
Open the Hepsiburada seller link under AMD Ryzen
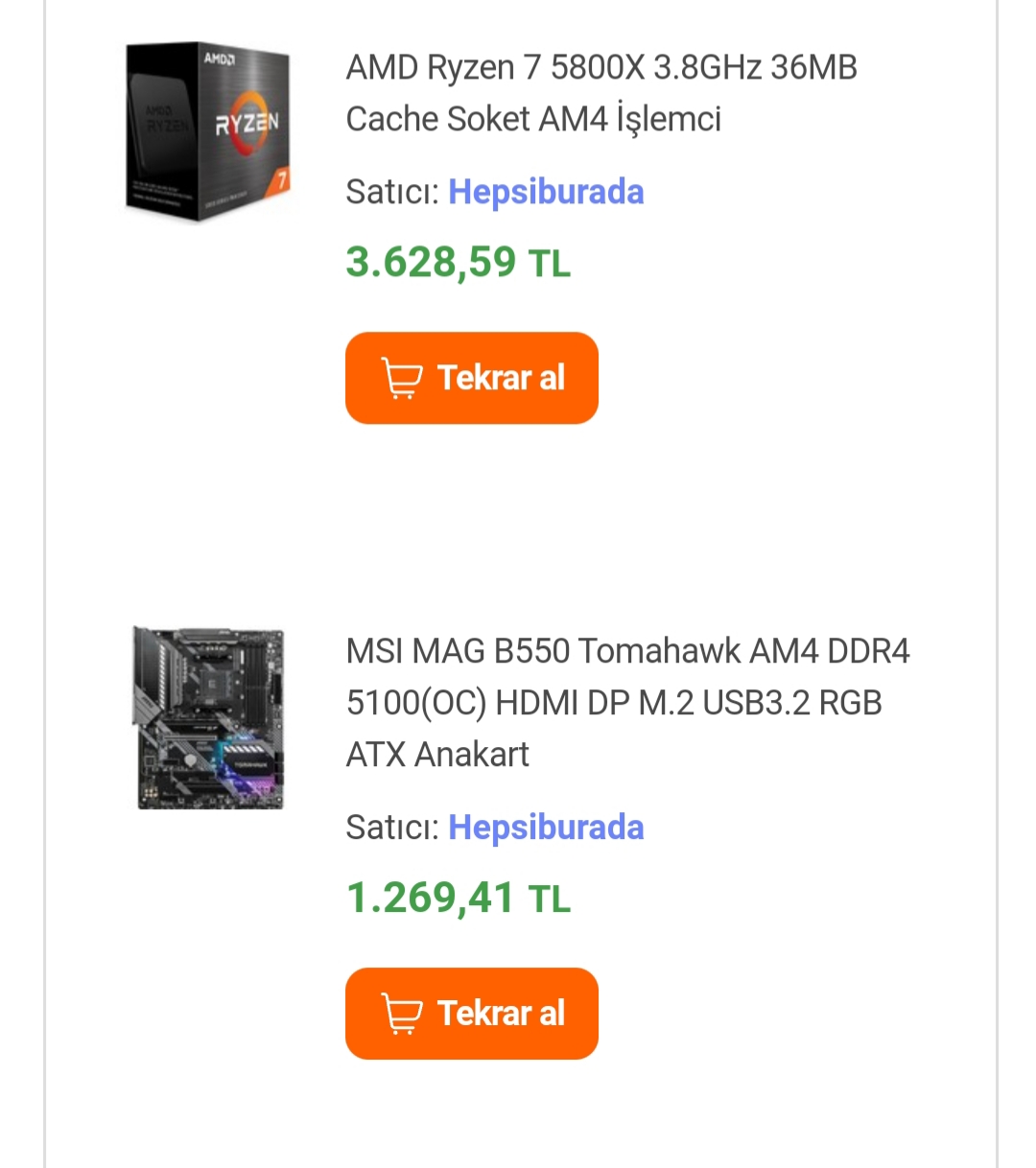click(x=546, y=192)
